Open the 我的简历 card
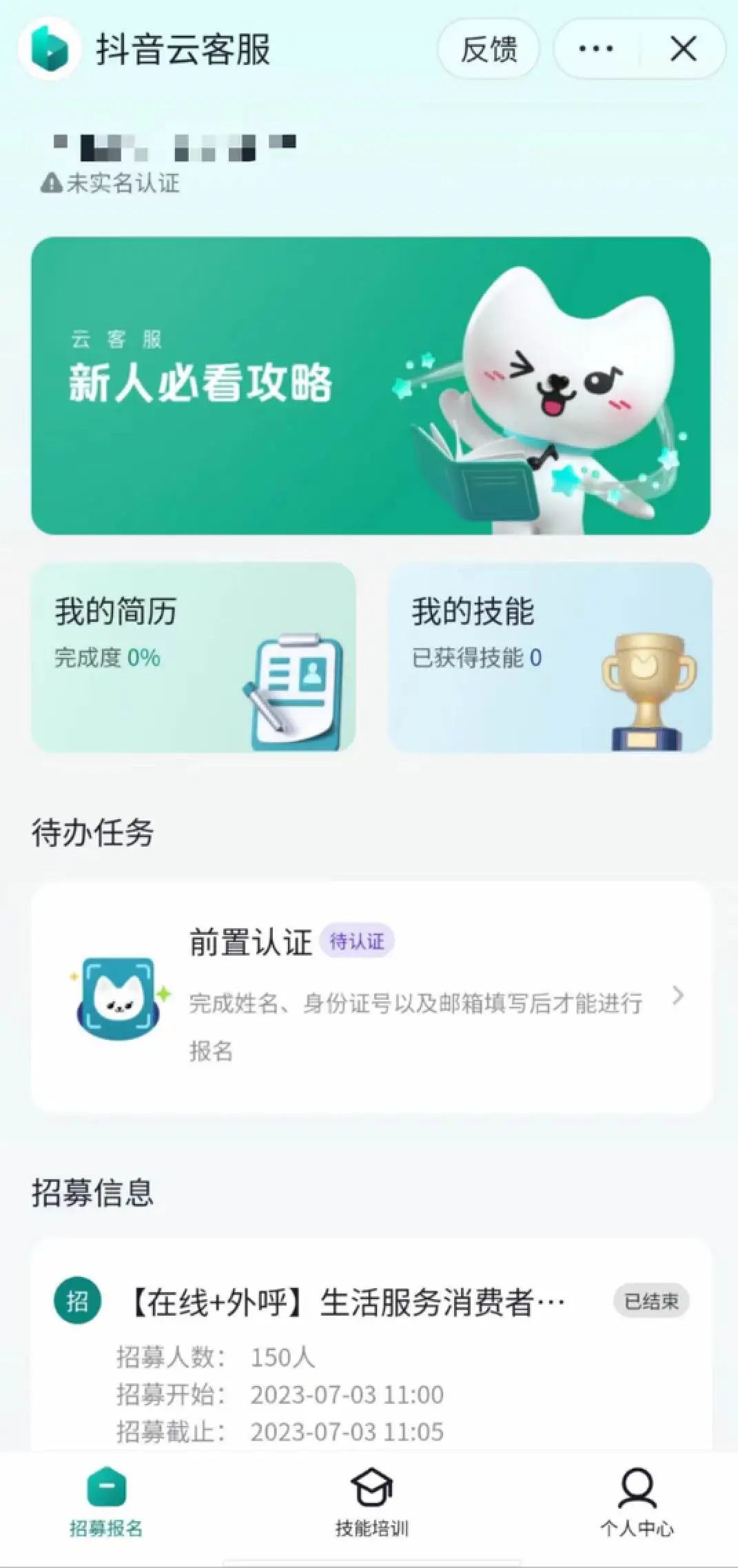Screen dimensions: 738x1568 click(193, 657)
